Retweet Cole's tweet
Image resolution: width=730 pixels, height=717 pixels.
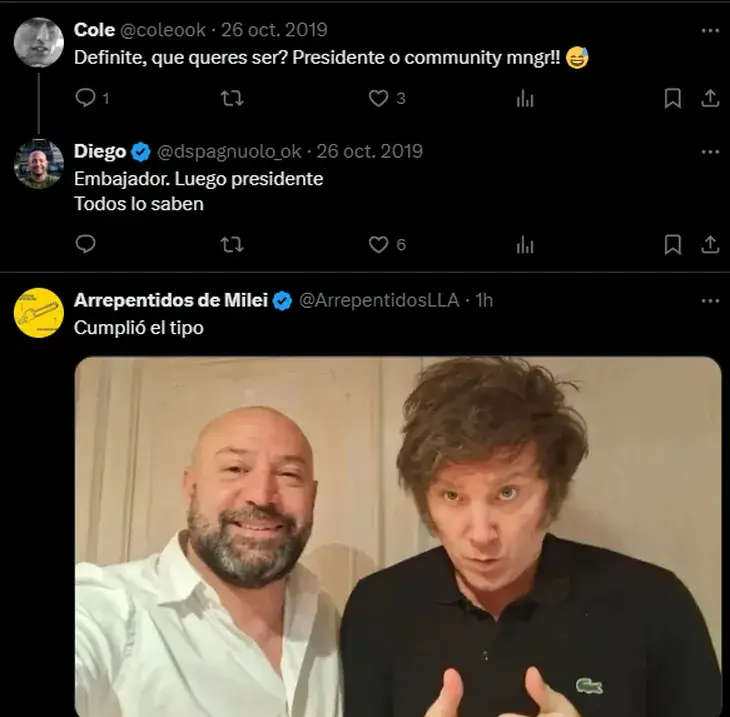pyautogui.click(x=231, y=98)
